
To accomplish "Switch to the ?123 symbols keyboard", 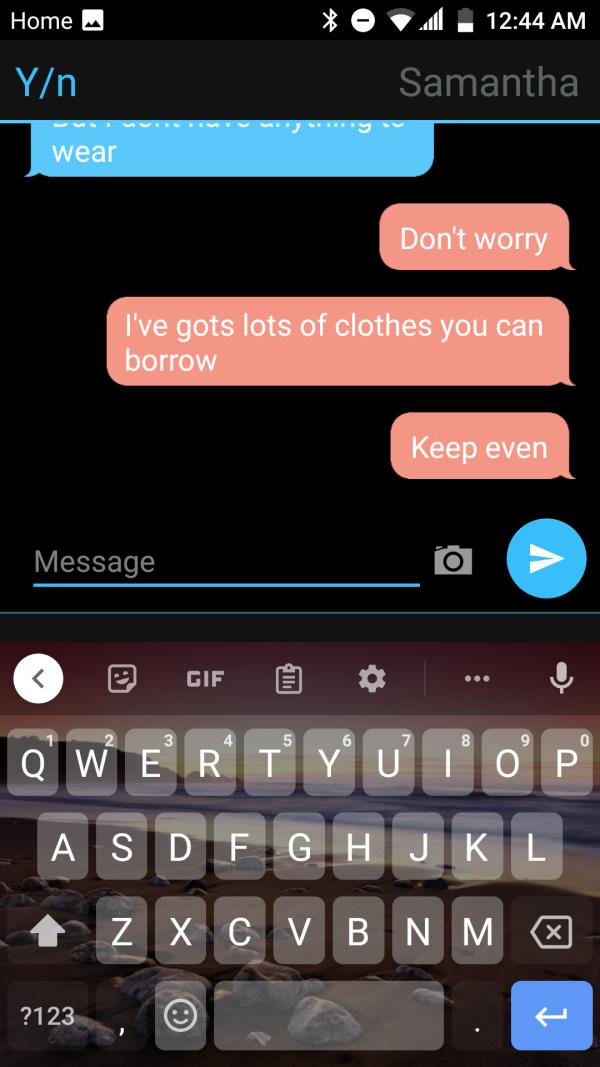I will click(x=47, y=1015).
